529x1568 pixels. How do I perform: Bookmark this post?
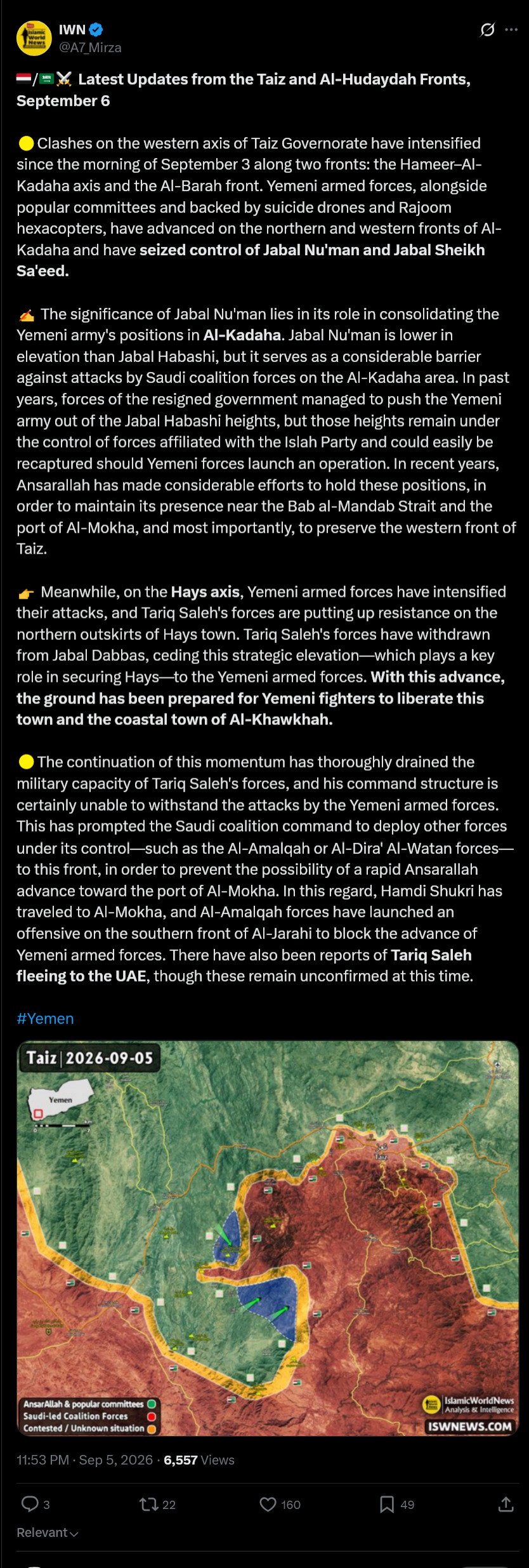(396, 1504)
